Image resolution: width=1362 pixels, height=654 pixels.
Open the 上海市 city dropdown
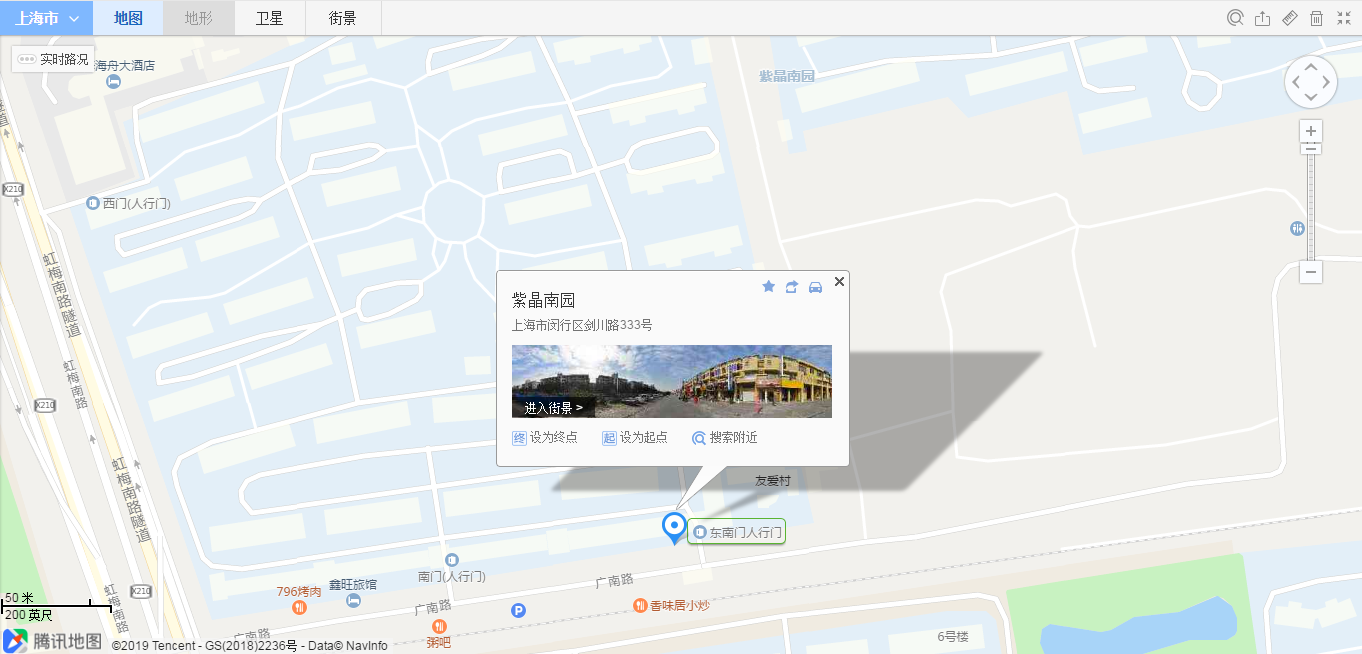[x=46, y=18]
